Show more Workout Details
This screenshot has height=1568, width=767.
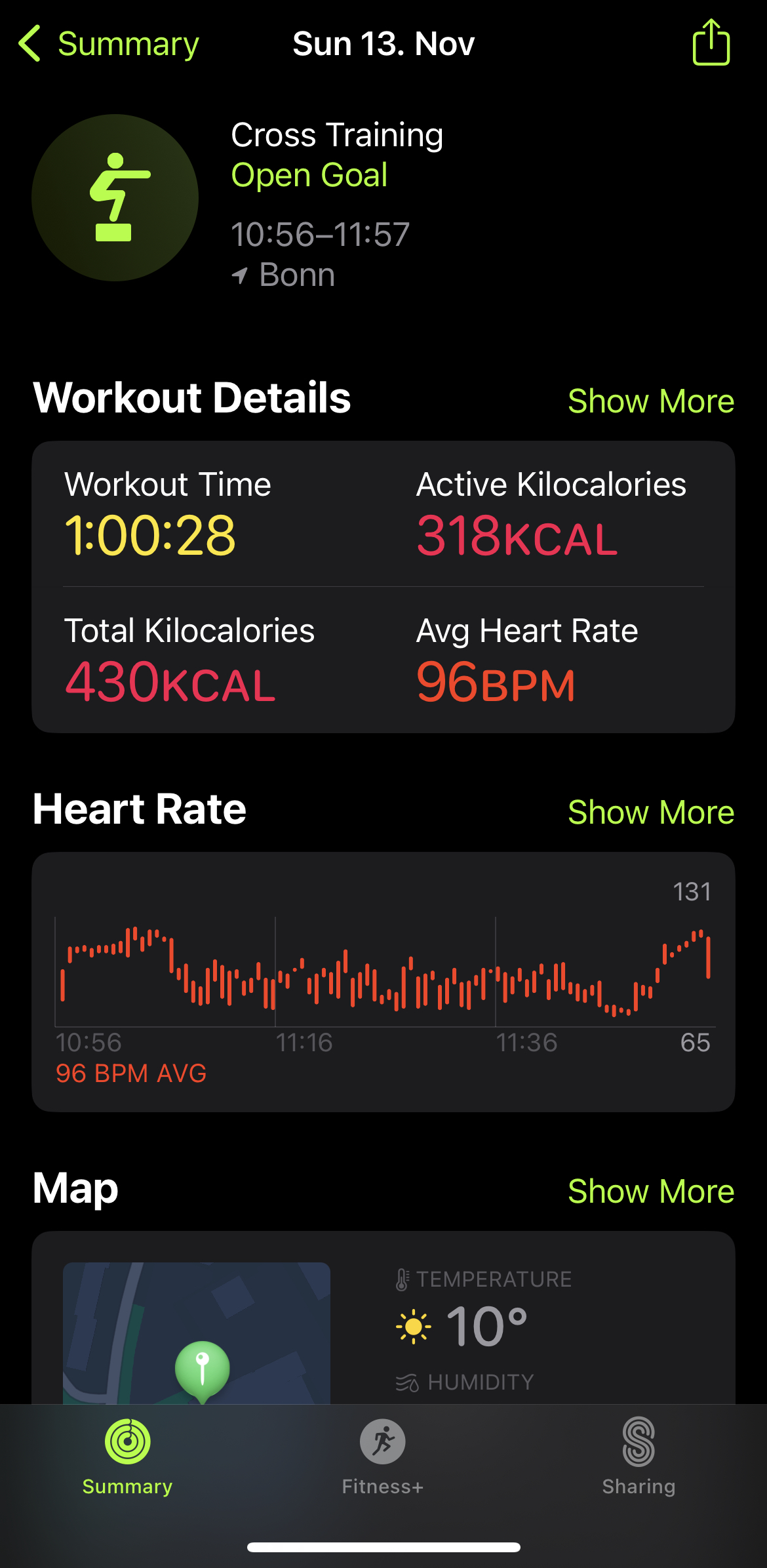click(x=651, y=401)
